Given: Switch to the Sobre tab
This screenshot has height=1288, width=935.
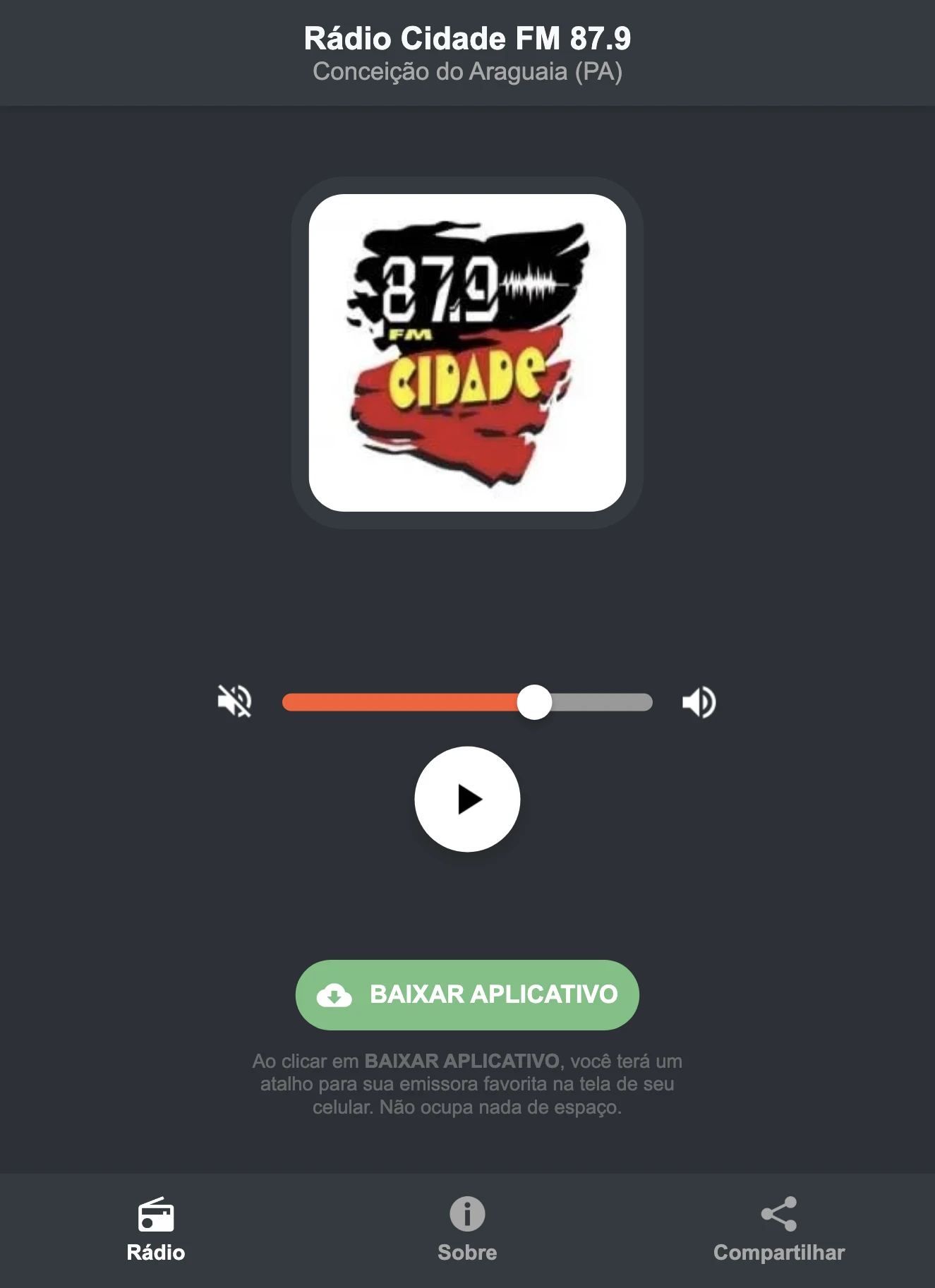Looking at the screenshot, I should click(x=467, y=1228).
